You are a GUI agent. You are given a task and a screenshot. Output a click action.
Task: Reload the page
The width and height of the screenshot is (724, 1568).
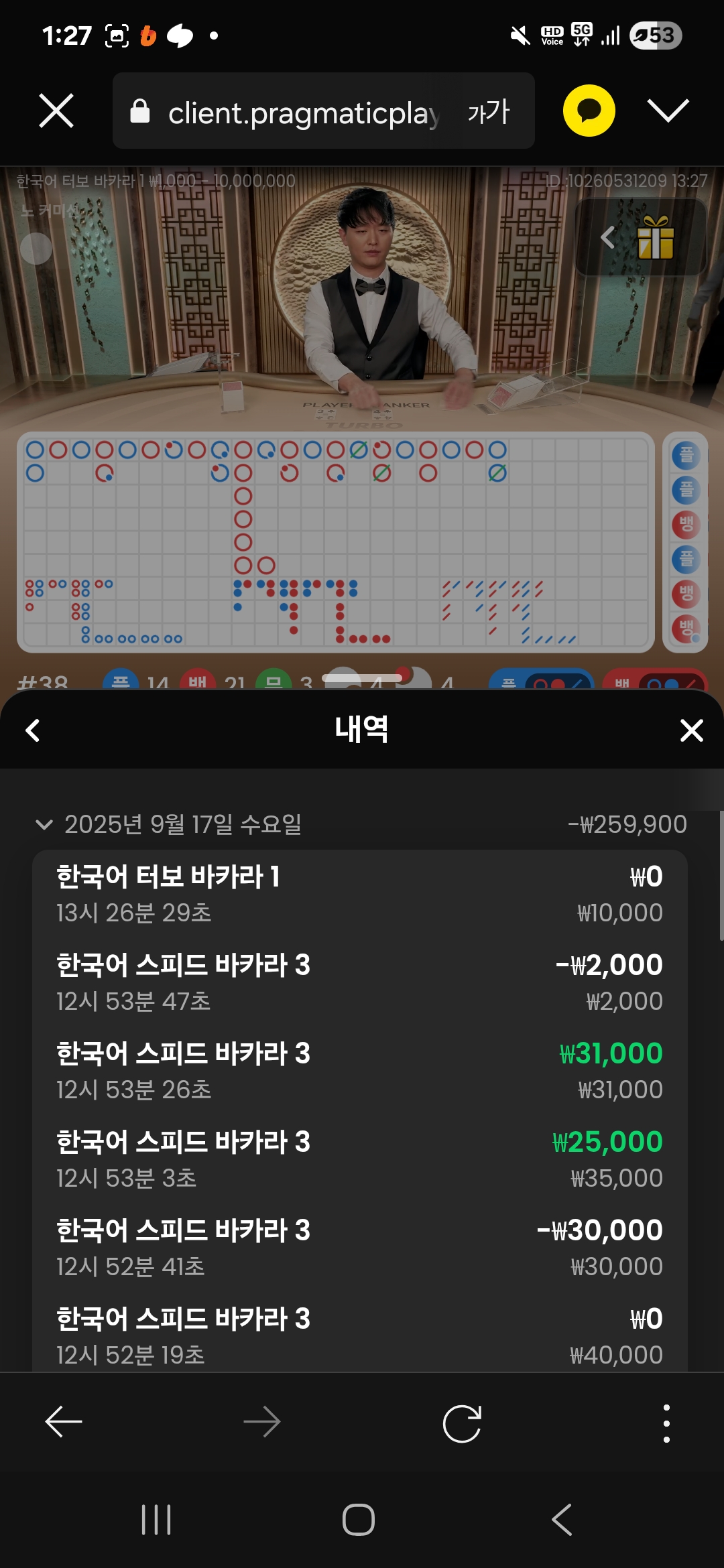[x=462, y=1422]
